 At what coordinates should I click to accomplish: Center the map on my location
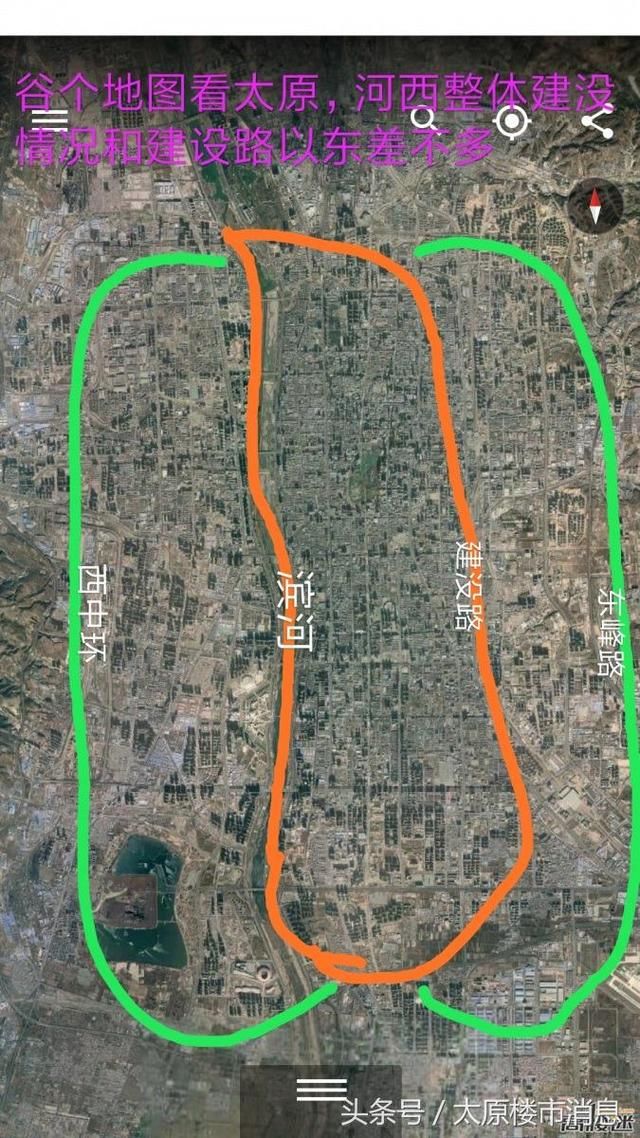click(512, 121)
